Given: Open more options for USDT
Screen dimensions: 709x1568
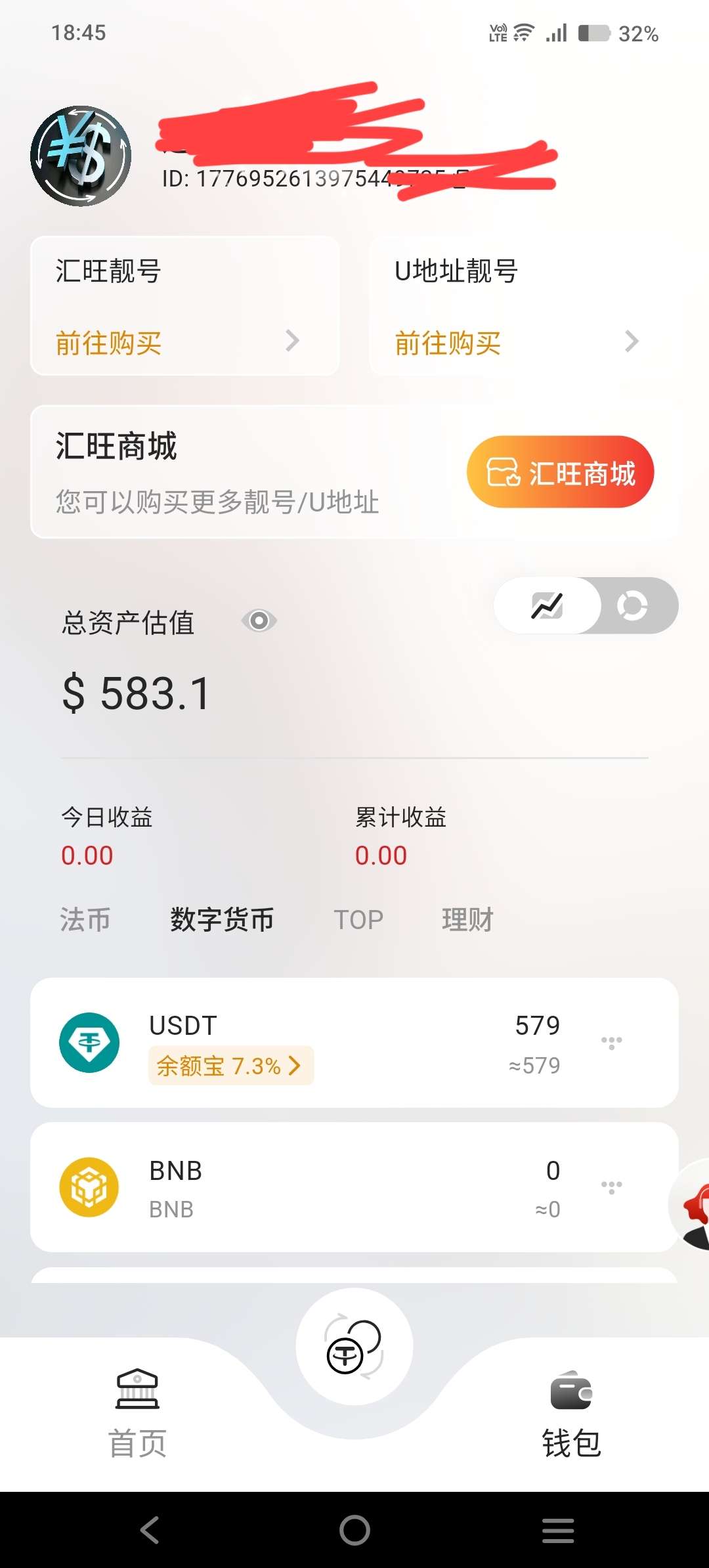Looking at the screenshot, I should tap(611, 1042).
